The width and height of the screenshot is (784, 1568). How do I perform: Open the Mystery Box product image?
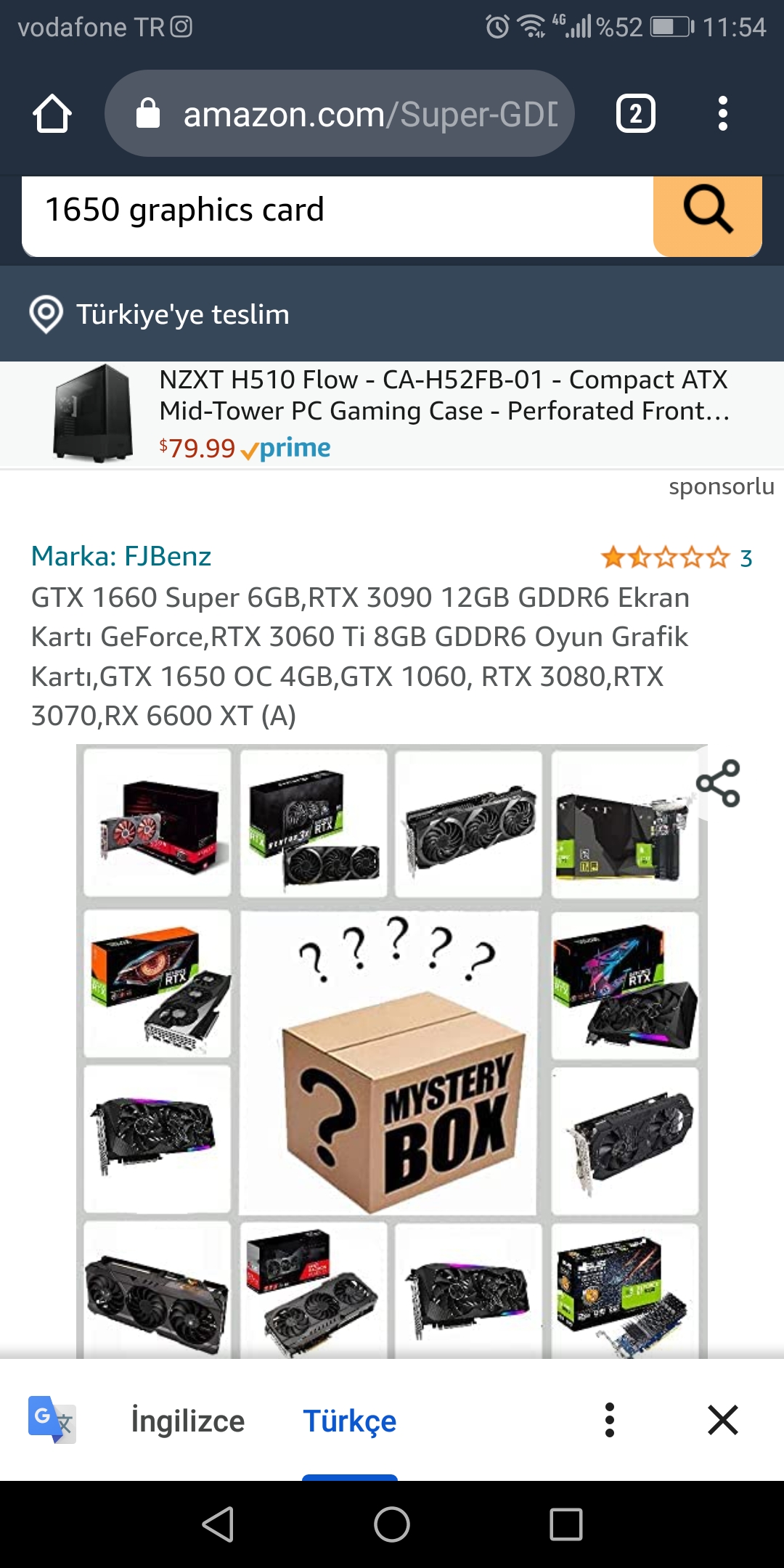click(391, 1053)
